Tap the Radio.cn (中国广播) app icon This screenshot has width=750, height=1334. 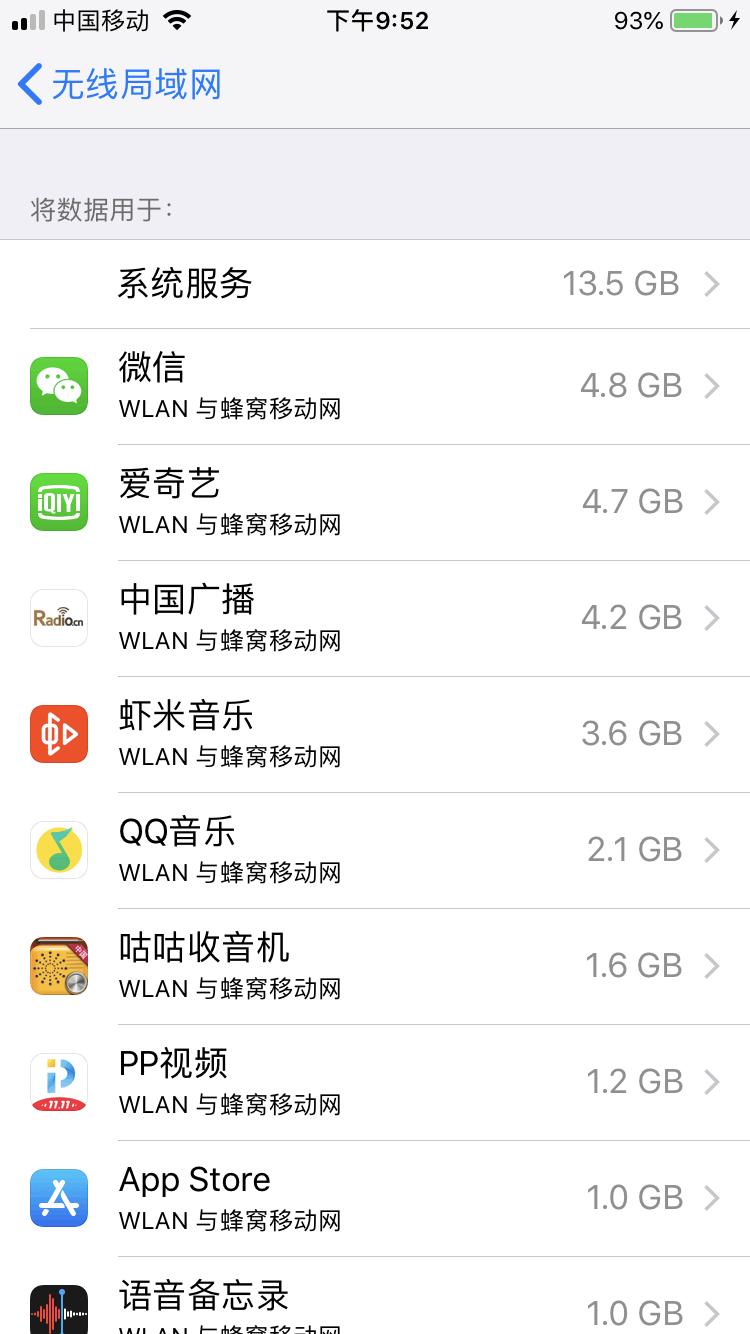(58, 618)
